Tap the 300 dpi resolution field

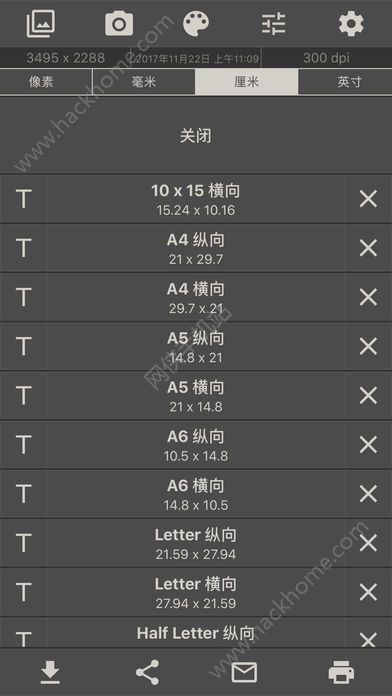pos(326,58)
